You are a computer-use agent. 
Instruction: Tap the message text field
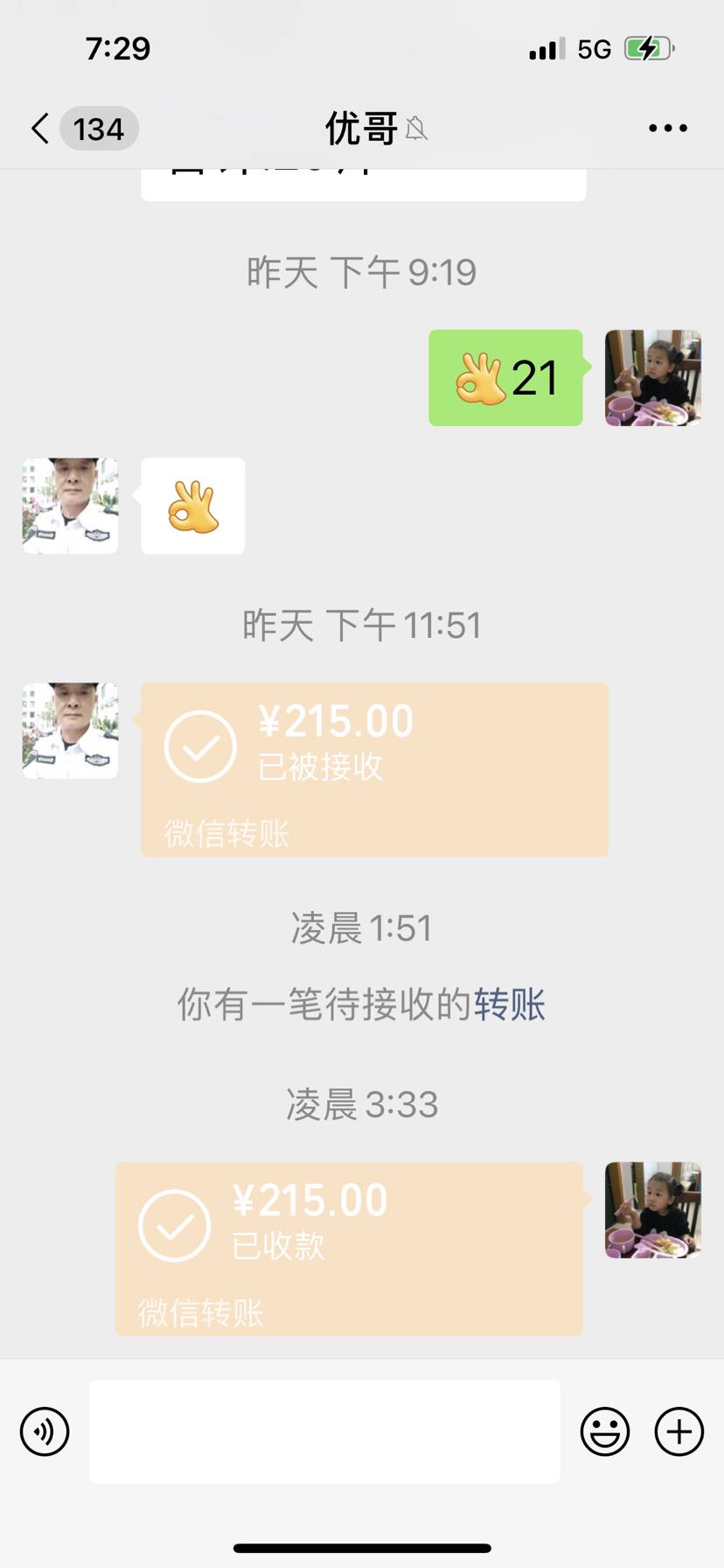pyautogui.click(x=324, y=1431)
